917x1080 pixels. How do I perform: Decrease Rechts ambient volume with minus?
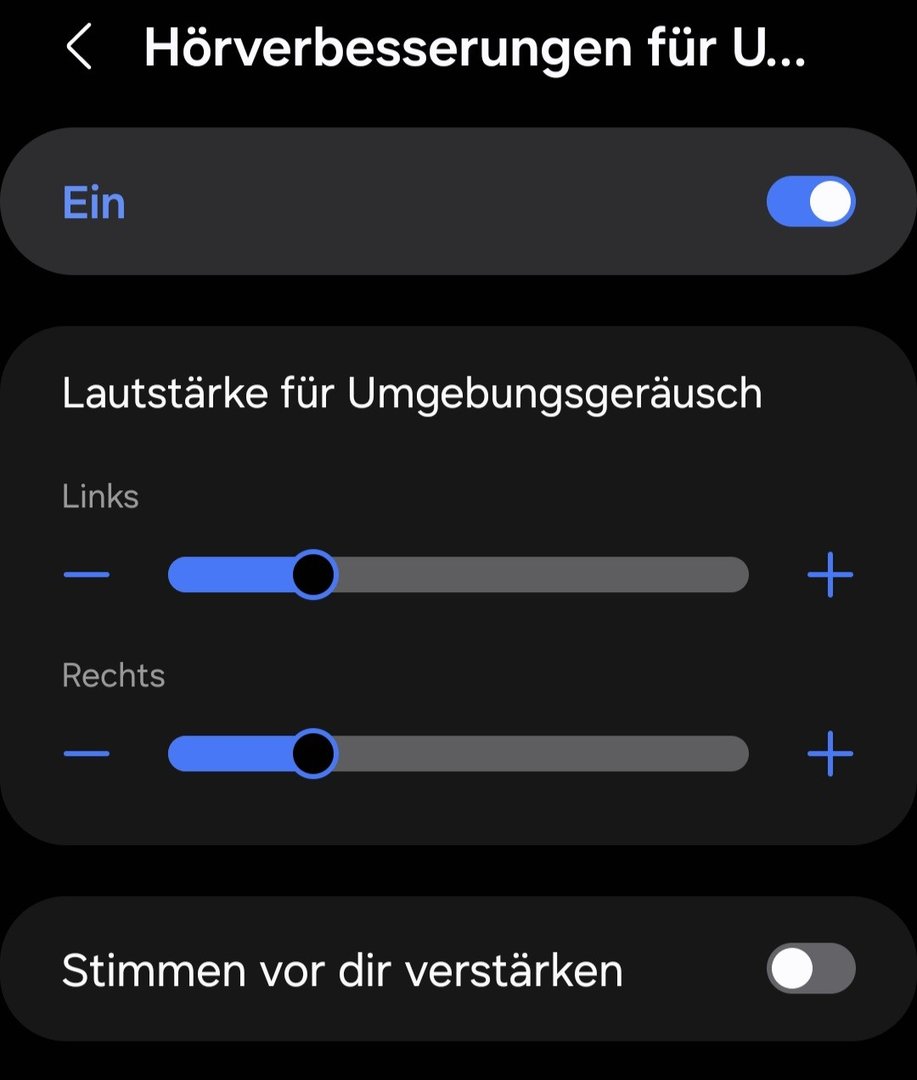pos(86,753)
